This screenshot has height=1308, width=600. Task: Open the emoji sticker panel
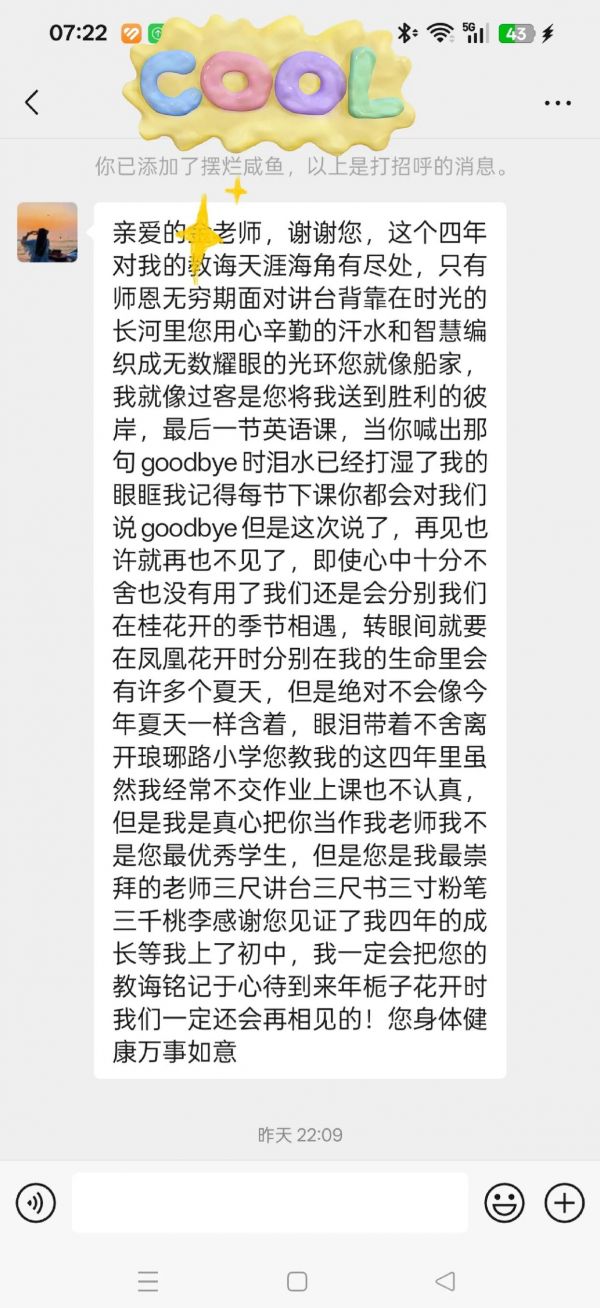(x=504, y=1203)
